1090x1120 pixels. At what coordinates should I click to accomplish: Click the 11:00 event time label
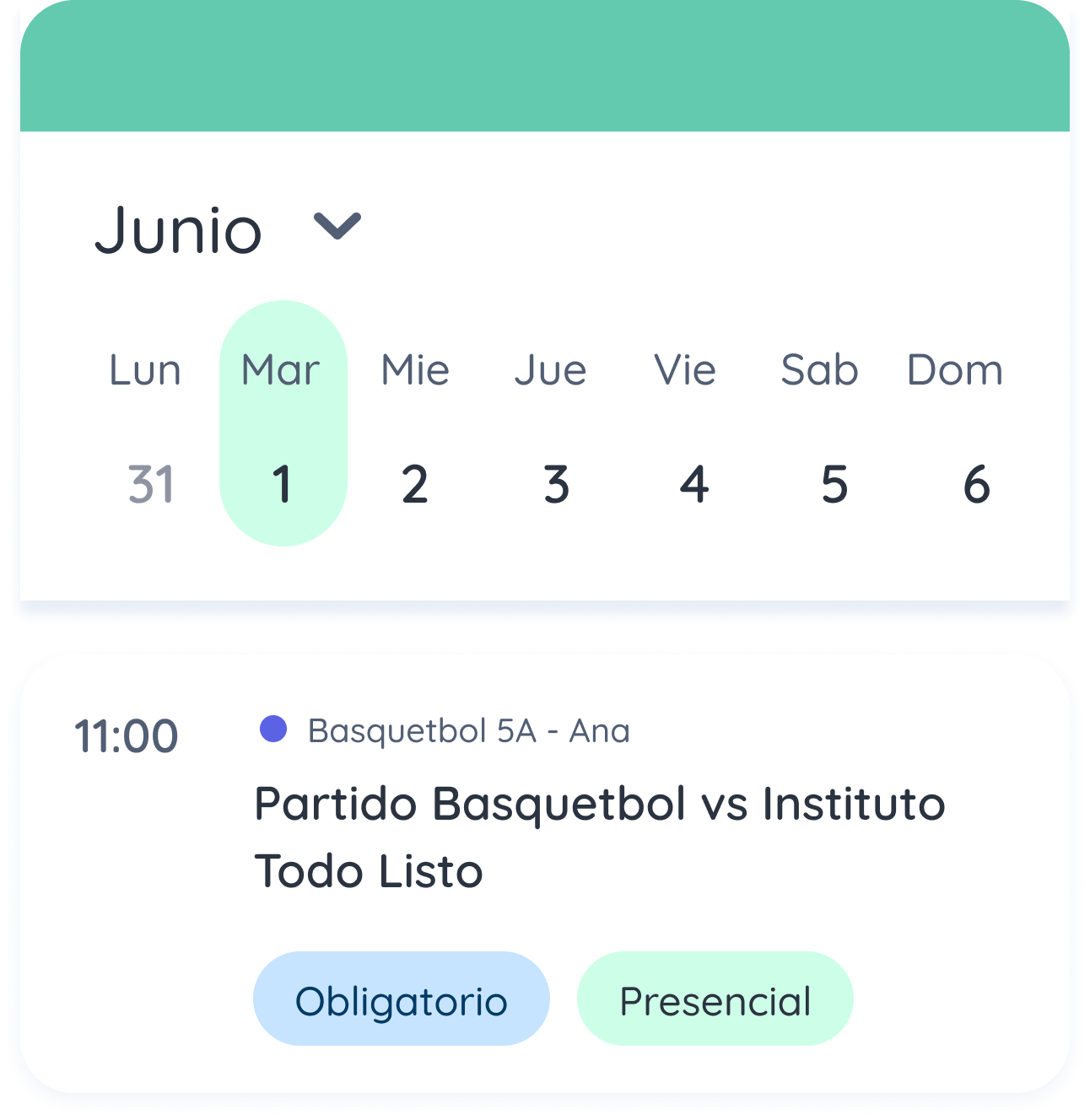coord(127,734)
